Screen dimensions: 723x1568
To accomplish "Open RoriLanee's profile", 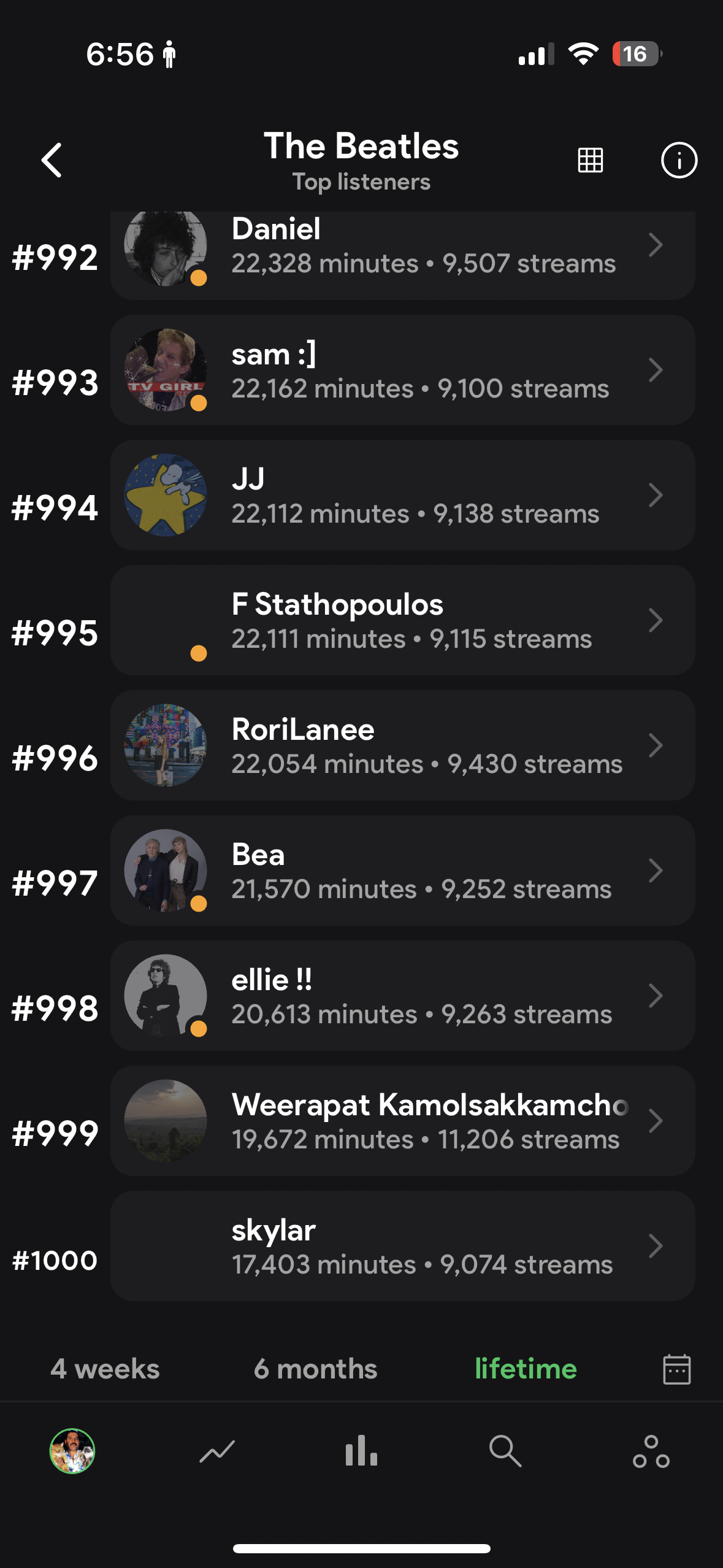I will click(402, 746).
